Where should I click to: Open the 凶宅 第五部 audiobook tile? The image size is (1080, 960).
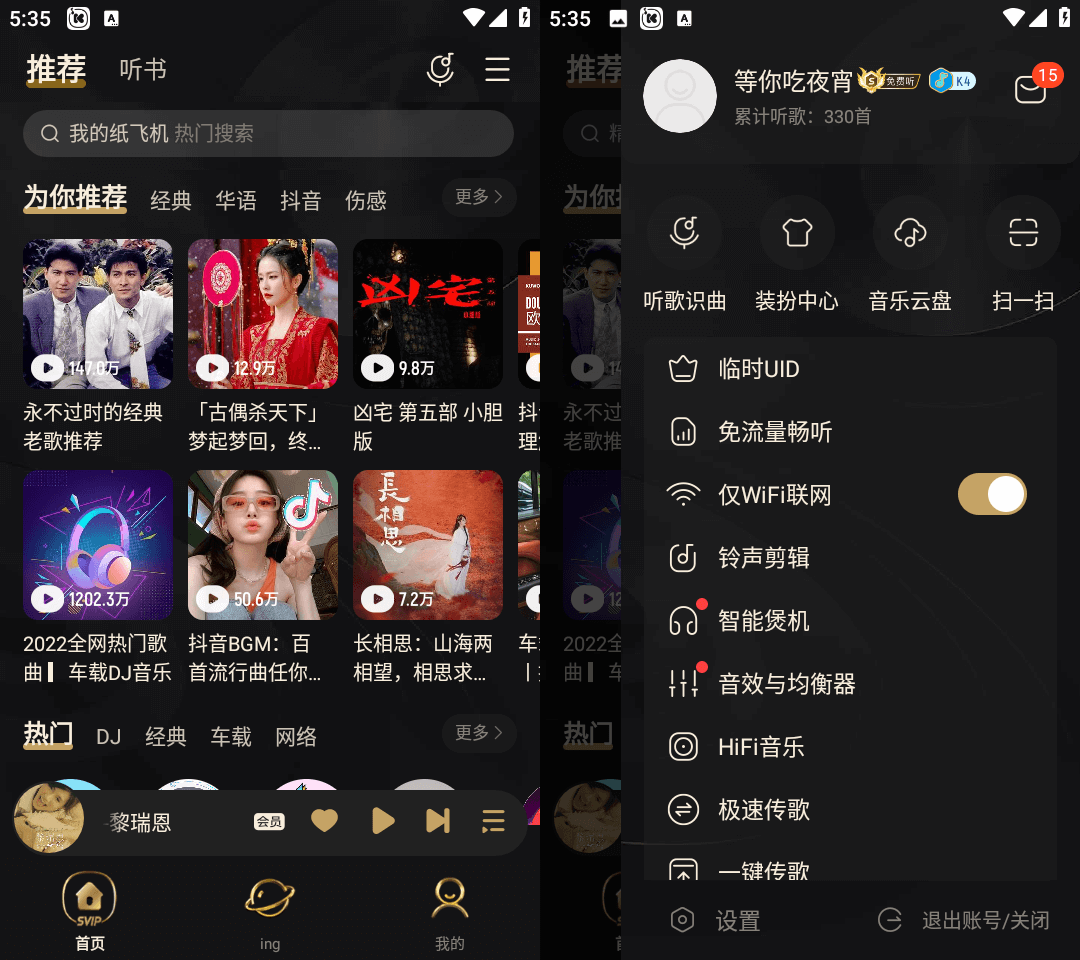(428, 314)
